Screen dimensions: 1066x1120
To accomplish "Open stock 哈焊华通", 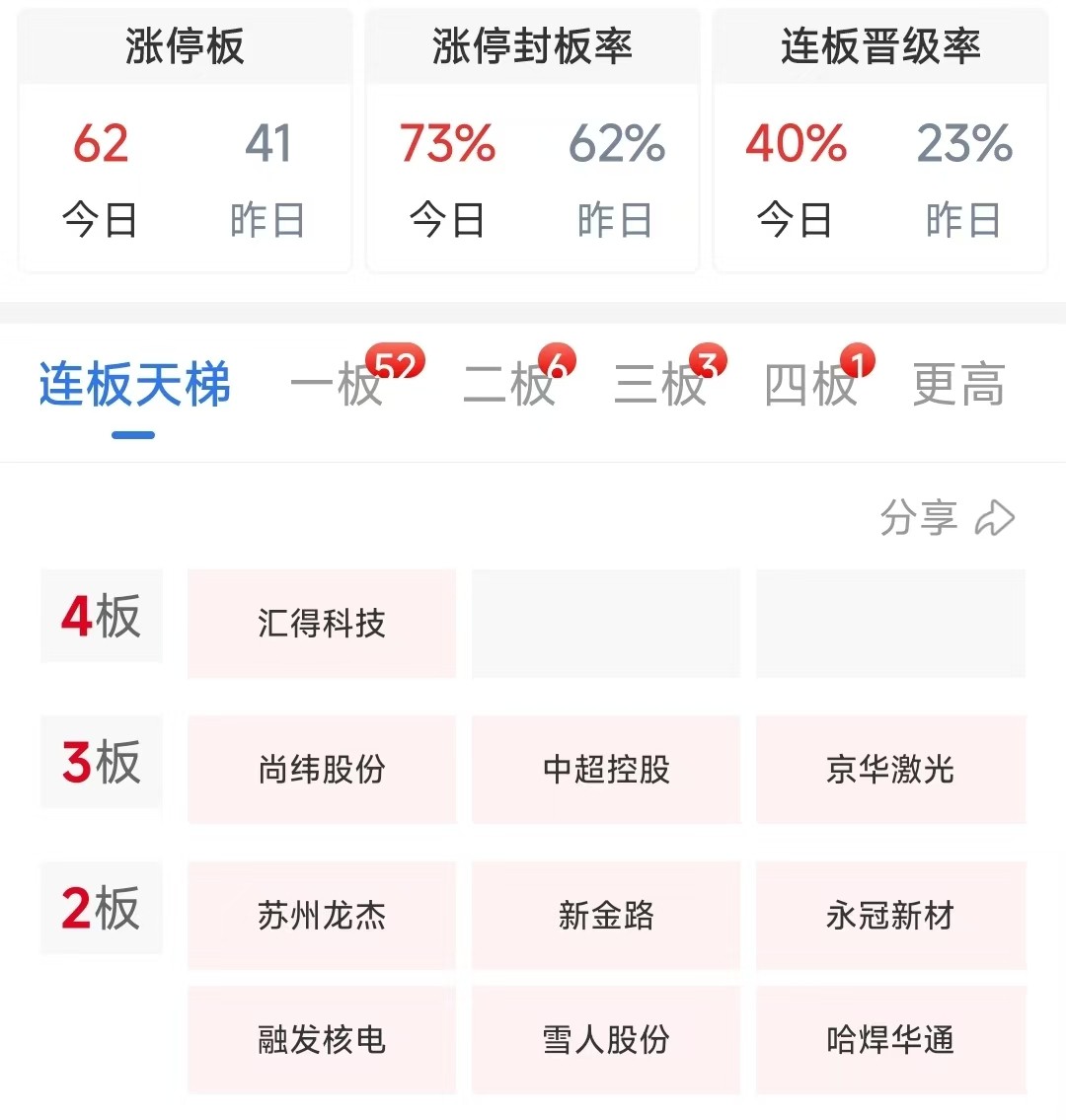I will point(890,1040).
